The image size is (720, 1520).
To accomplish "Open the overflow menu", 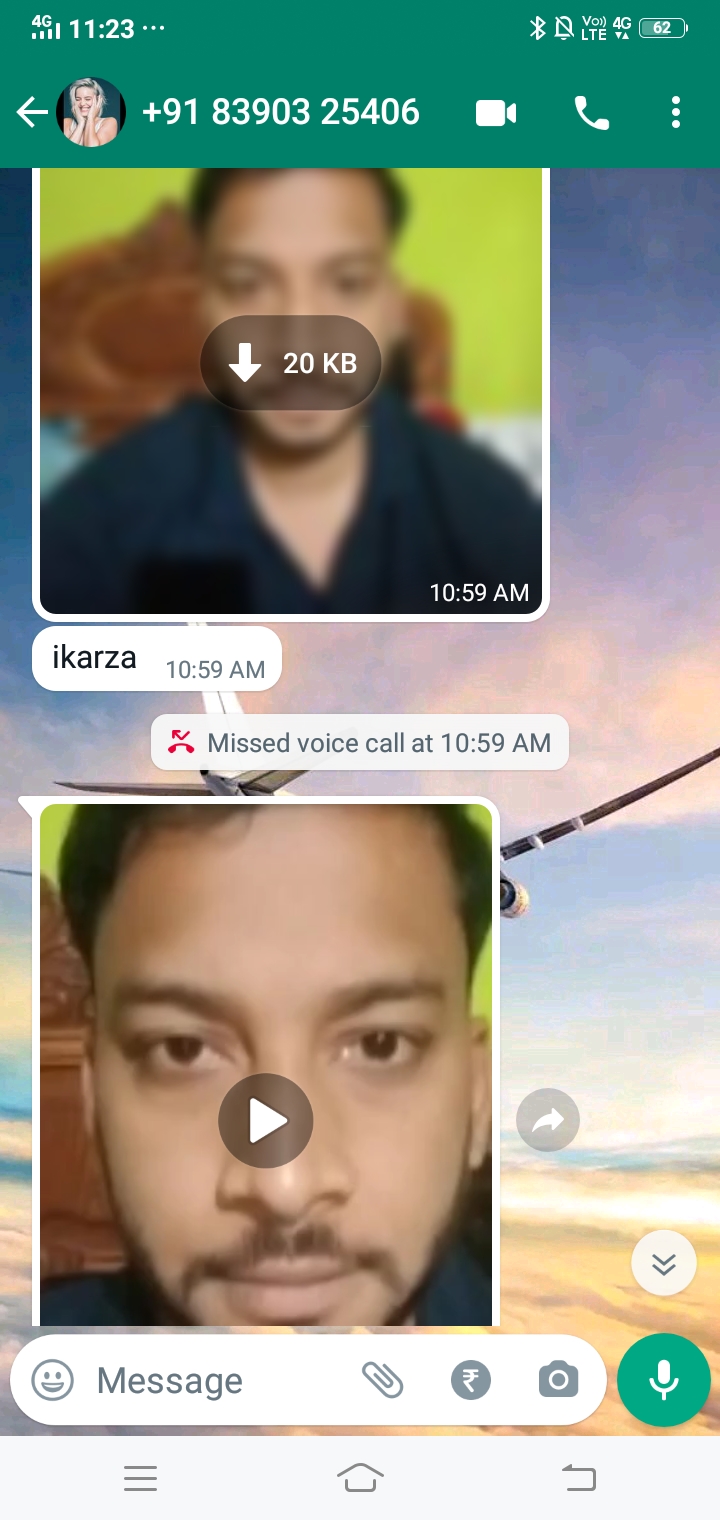I will 676,113.
